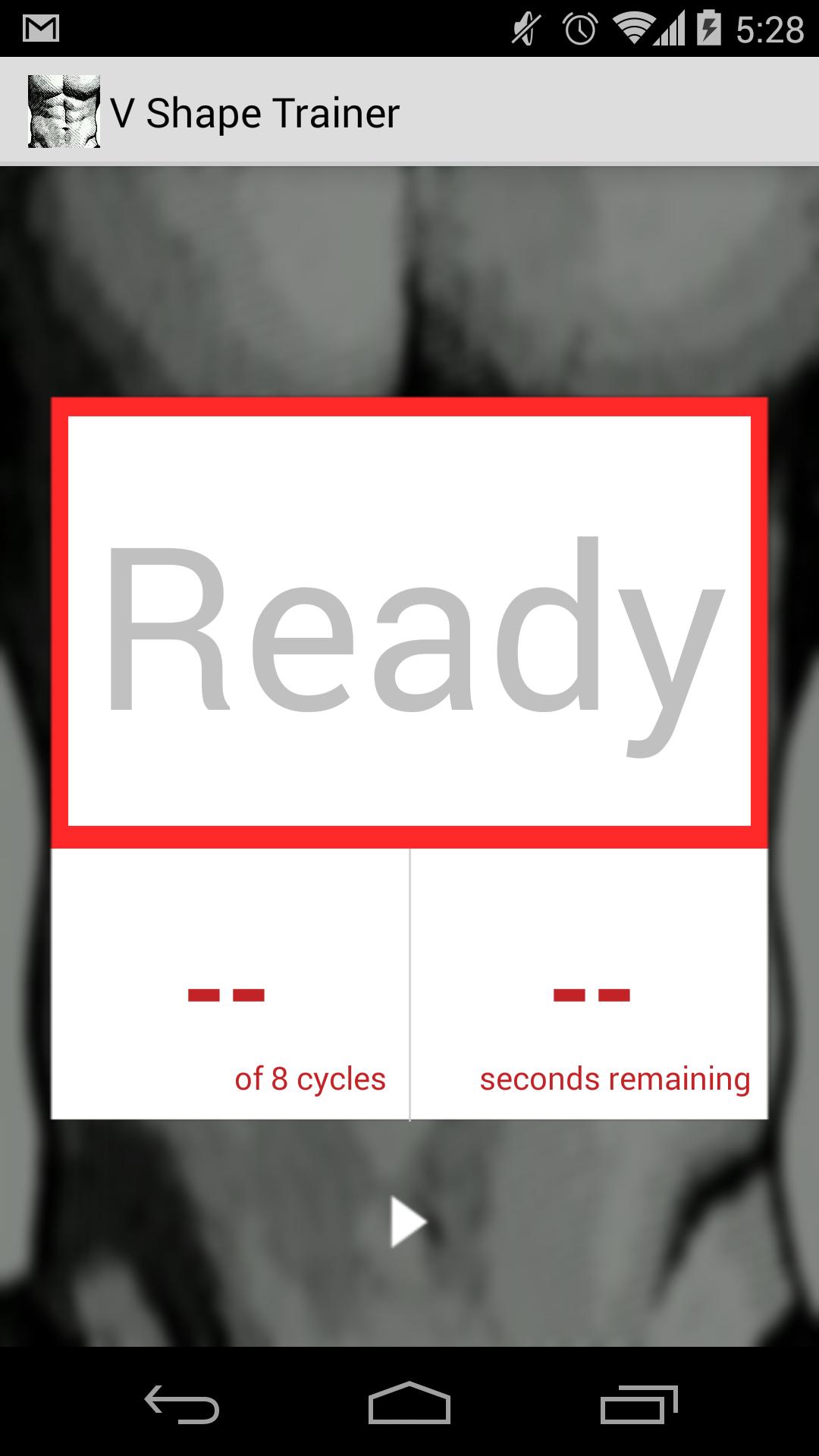Go to the home screen
The height and width of the screenshot is (1456, 819).
409,1404
